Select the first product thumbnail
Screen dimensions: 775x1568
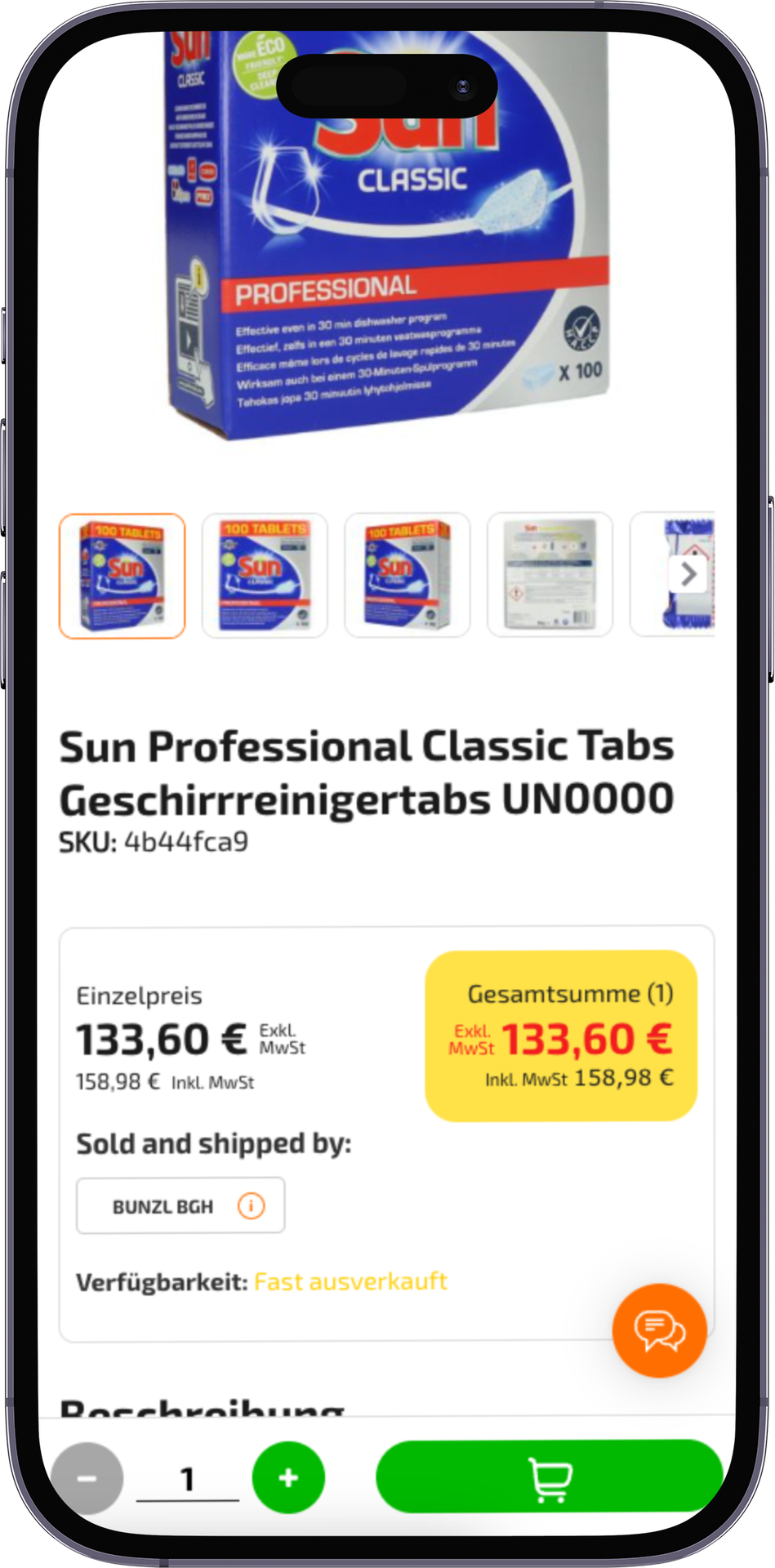122,576
